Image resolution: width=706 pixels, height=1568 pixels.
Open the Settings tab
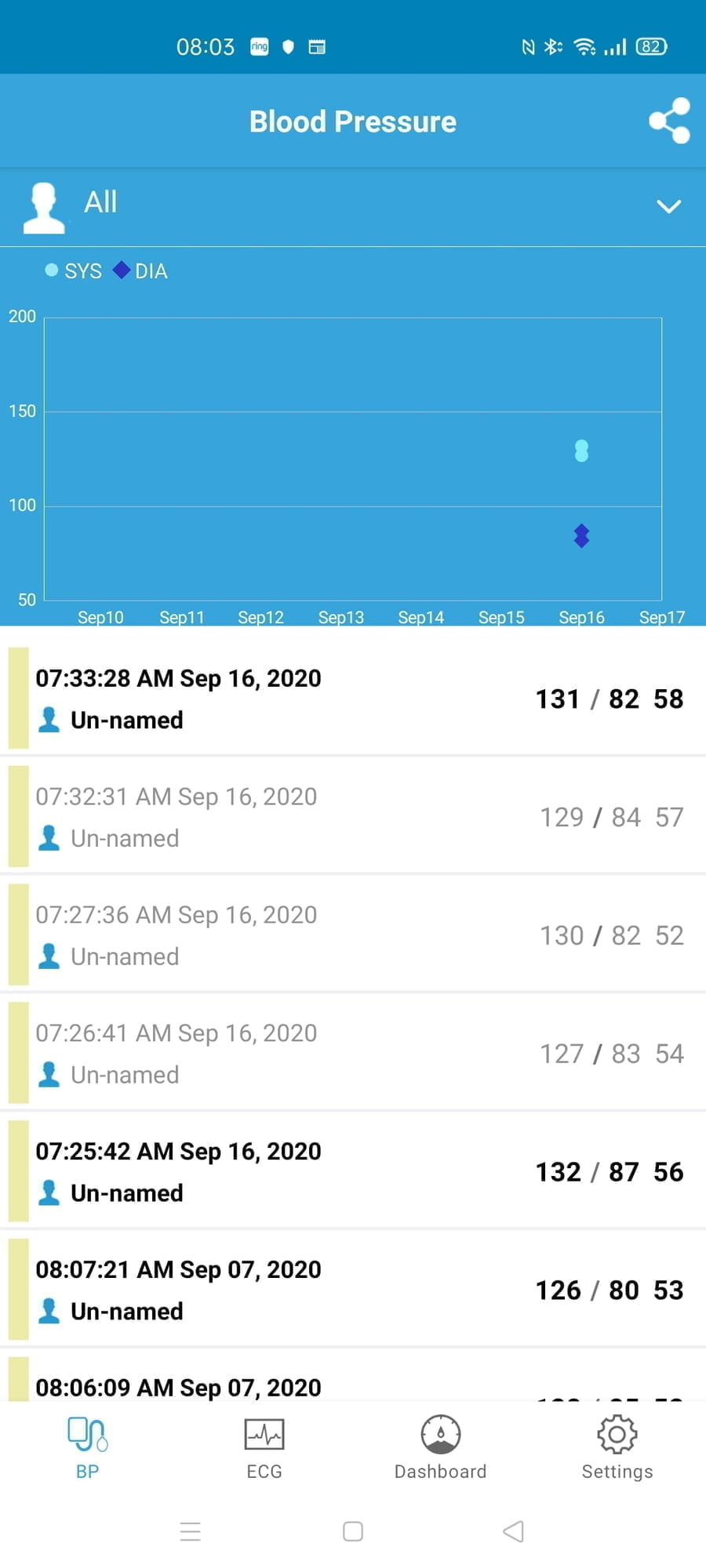[x=617, y=1447]
